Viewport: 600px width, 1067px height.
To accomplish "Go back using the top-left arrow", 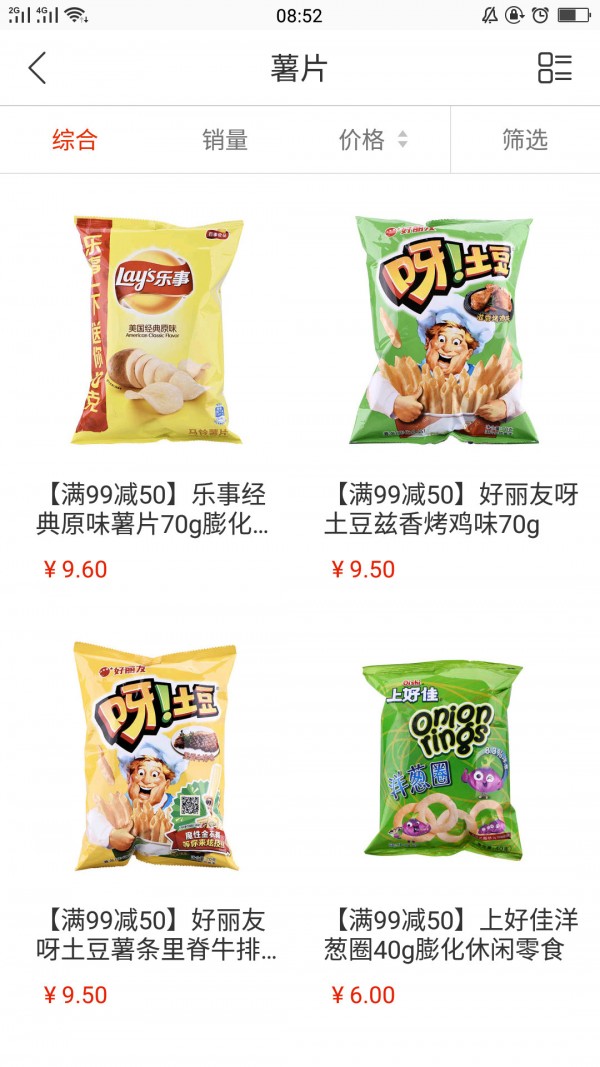I will 38,68.
